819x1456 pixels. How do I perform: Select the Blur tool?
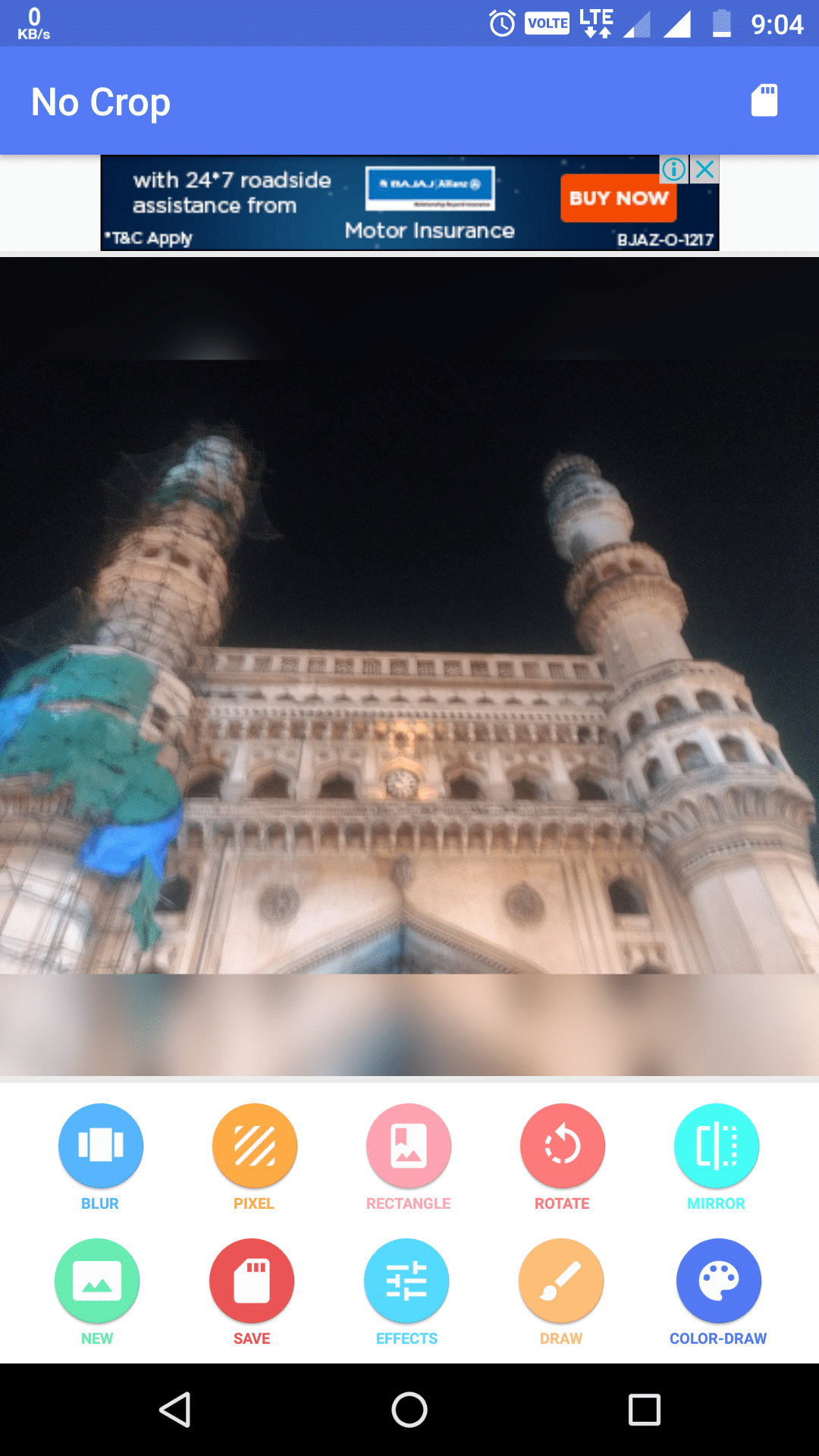[x=100, y=1146]
